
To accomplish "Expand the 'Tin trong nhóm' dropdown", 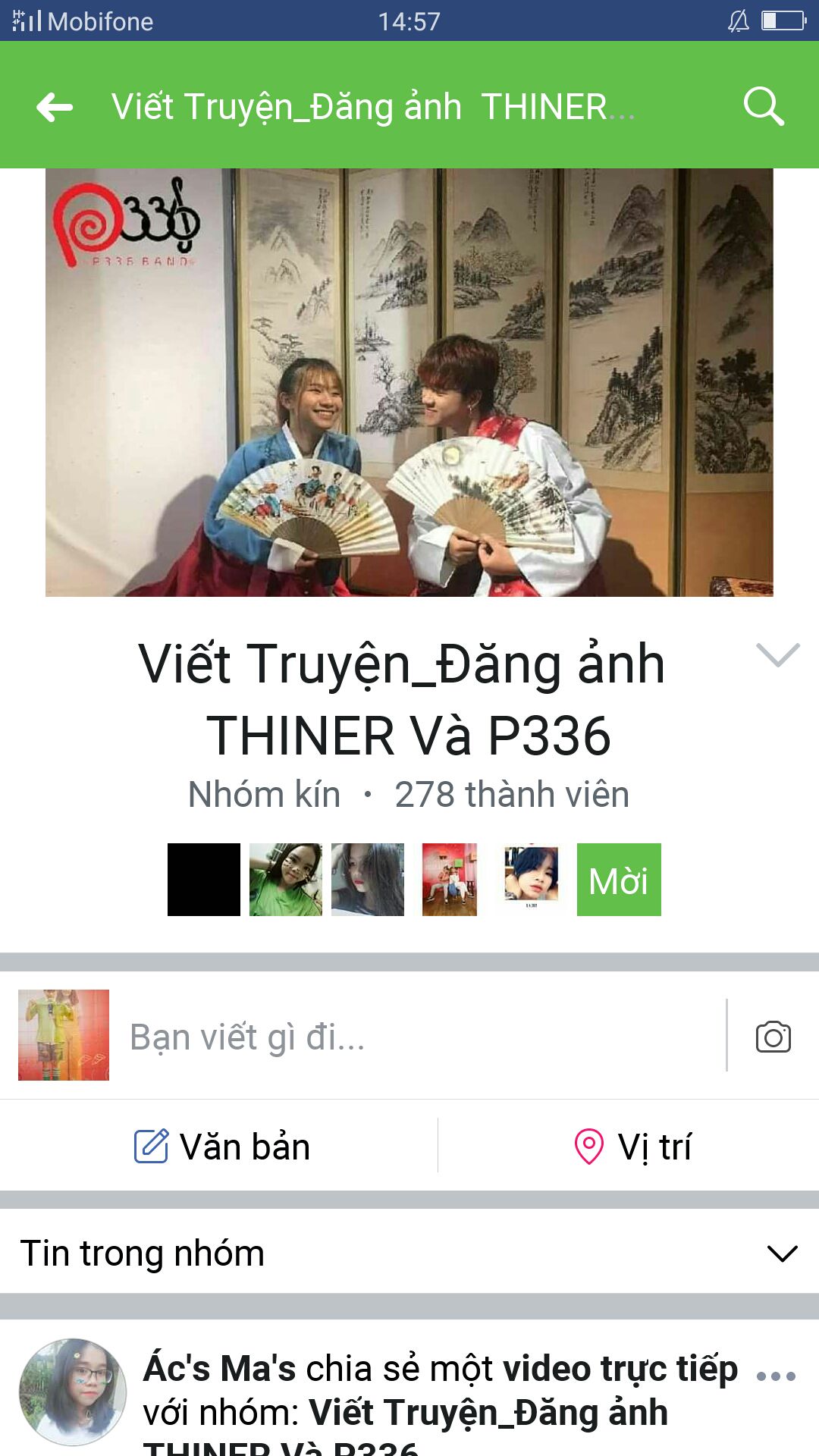I will [409, 1253].
